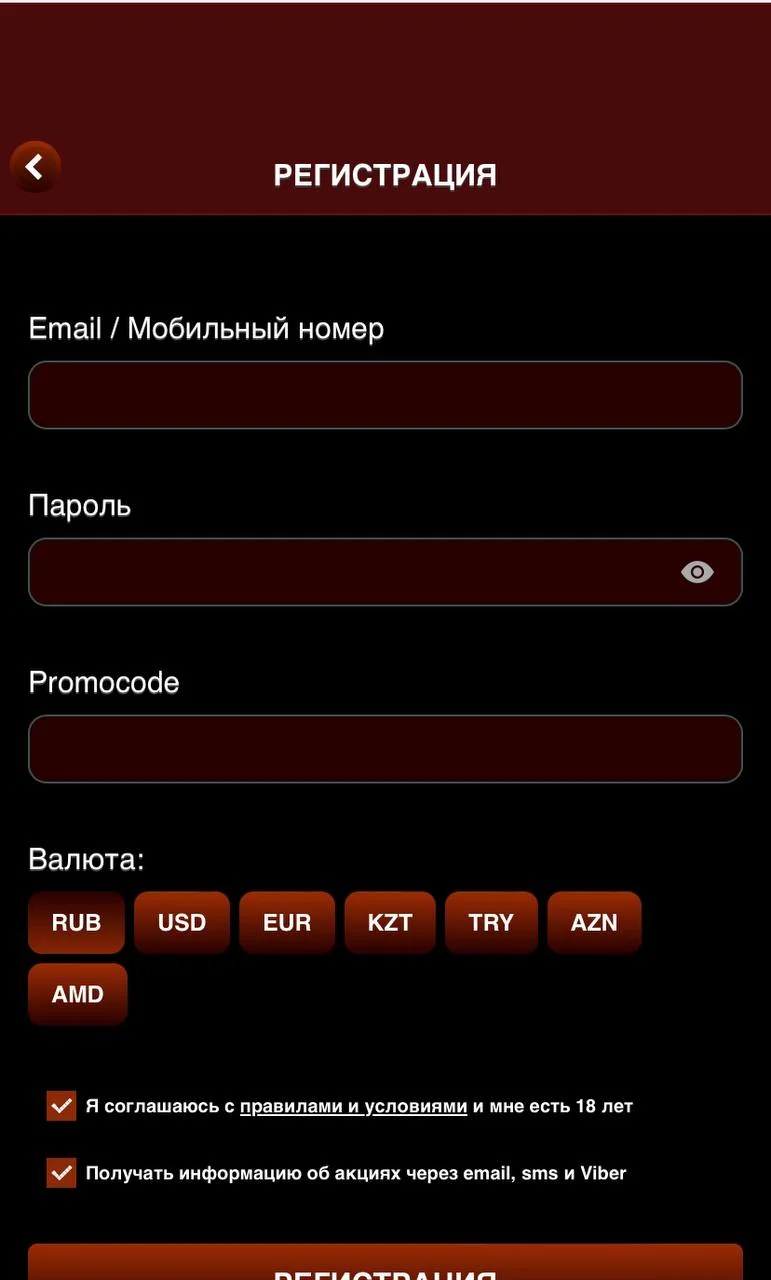Open the правилами и условиями link
The image size is (771, 1280).
click(x=353, y=1106)
